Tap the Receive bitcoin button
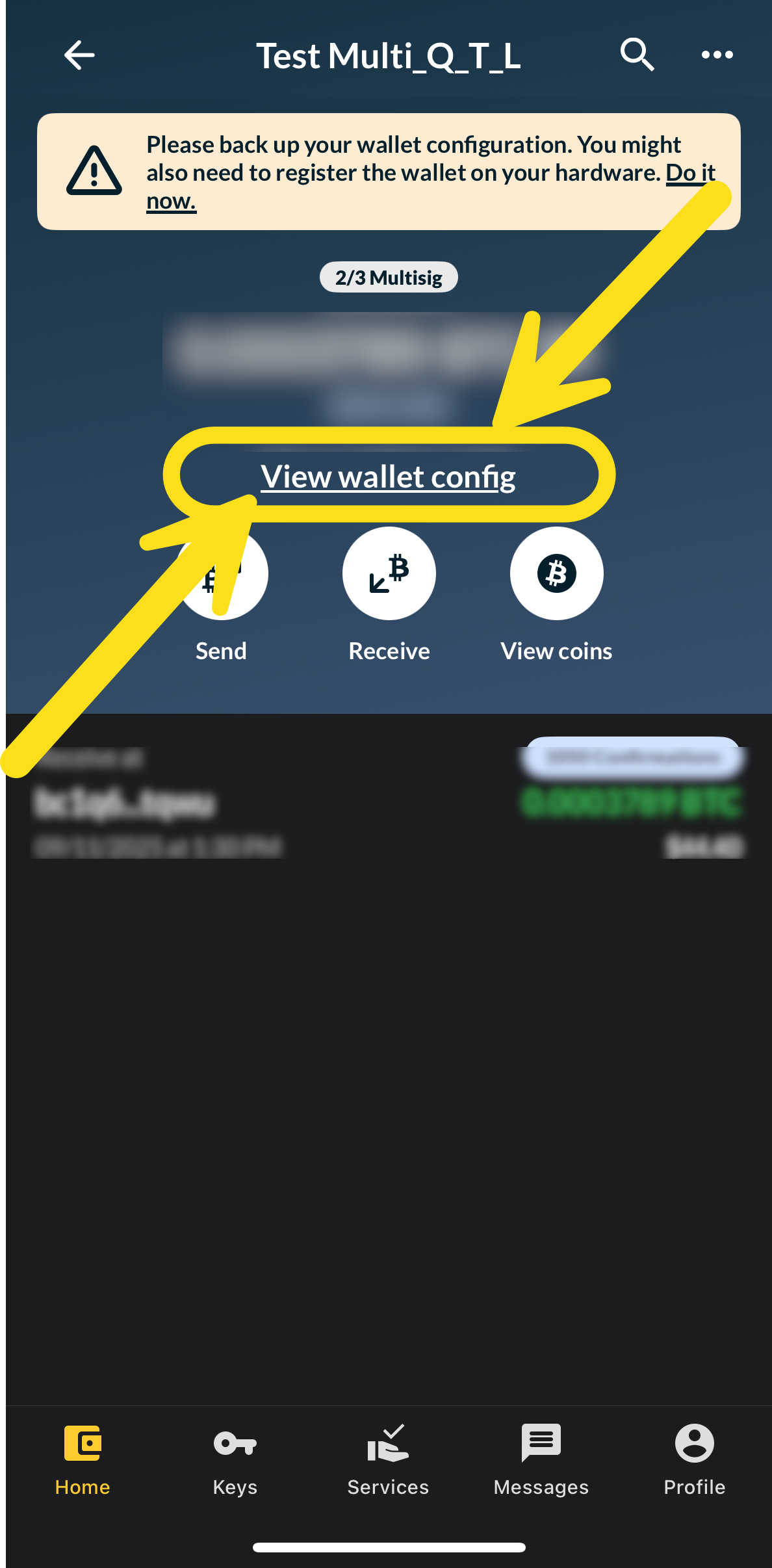Screen dimensions: 772x1568 click(x=389, y=573)
